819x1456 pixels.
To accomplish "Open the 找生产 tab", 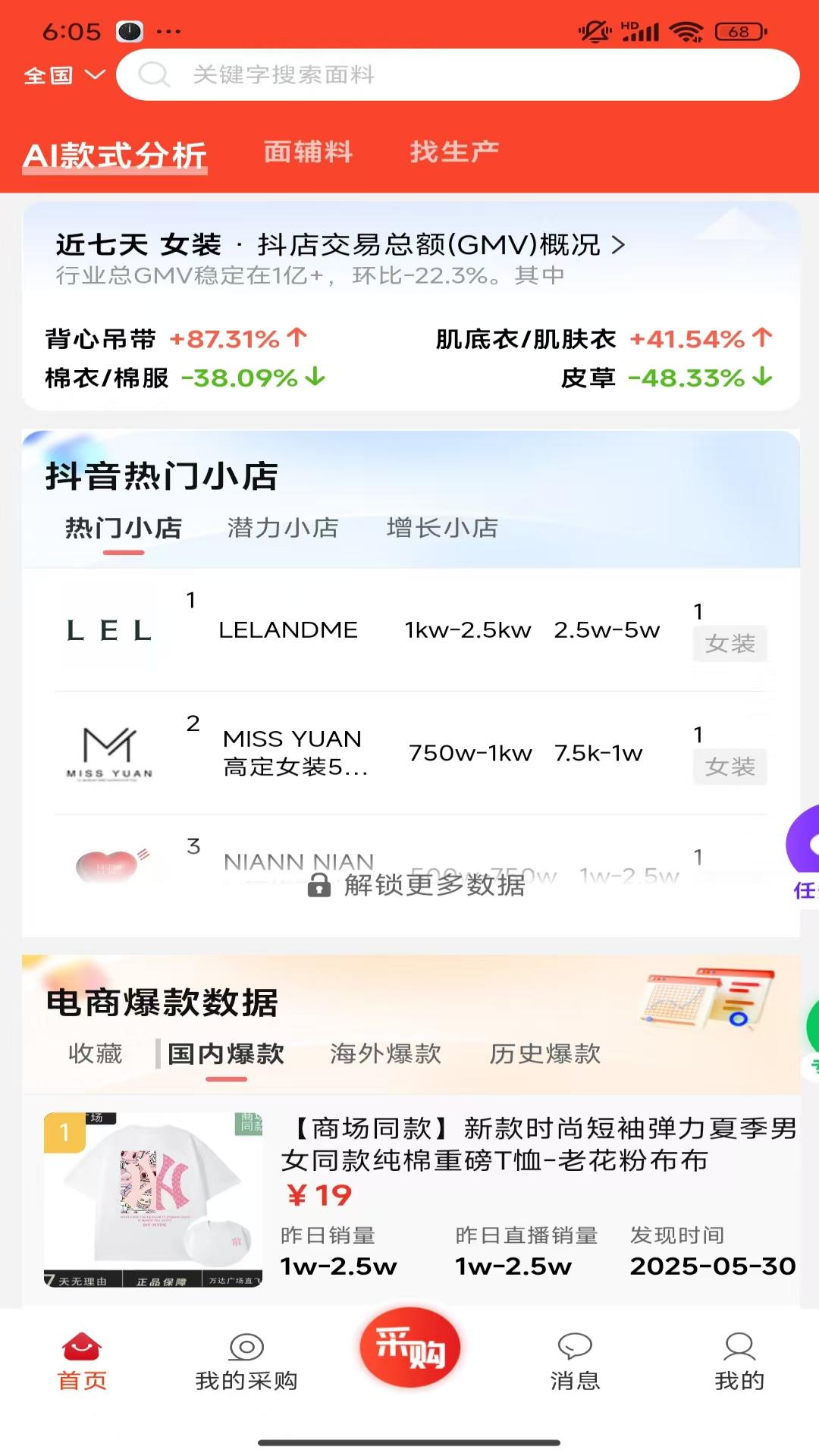I will [x=454, y=151].
